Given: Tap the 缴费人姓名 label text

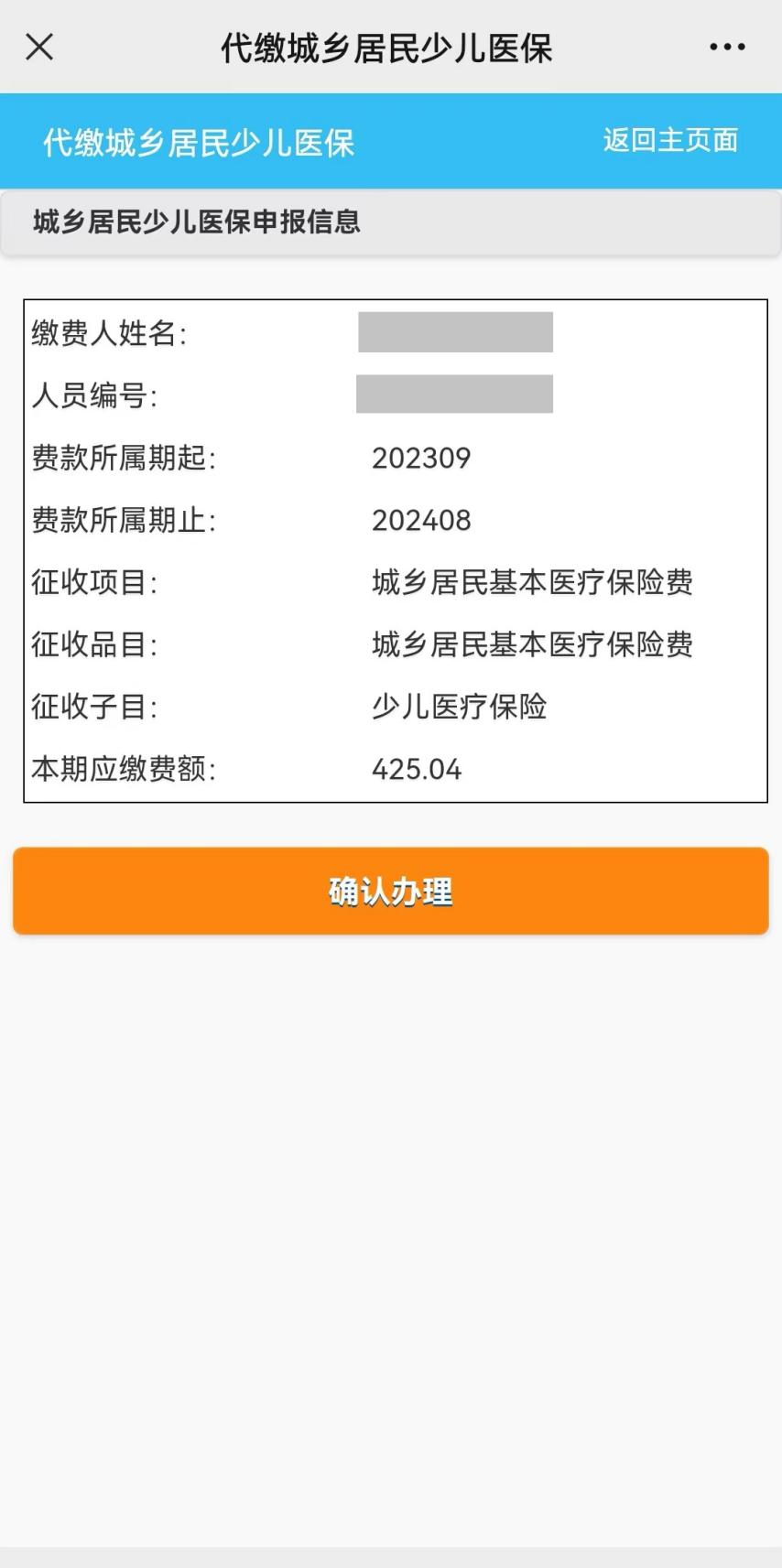Looking at the screenshot, I should (x=110, y=333).
